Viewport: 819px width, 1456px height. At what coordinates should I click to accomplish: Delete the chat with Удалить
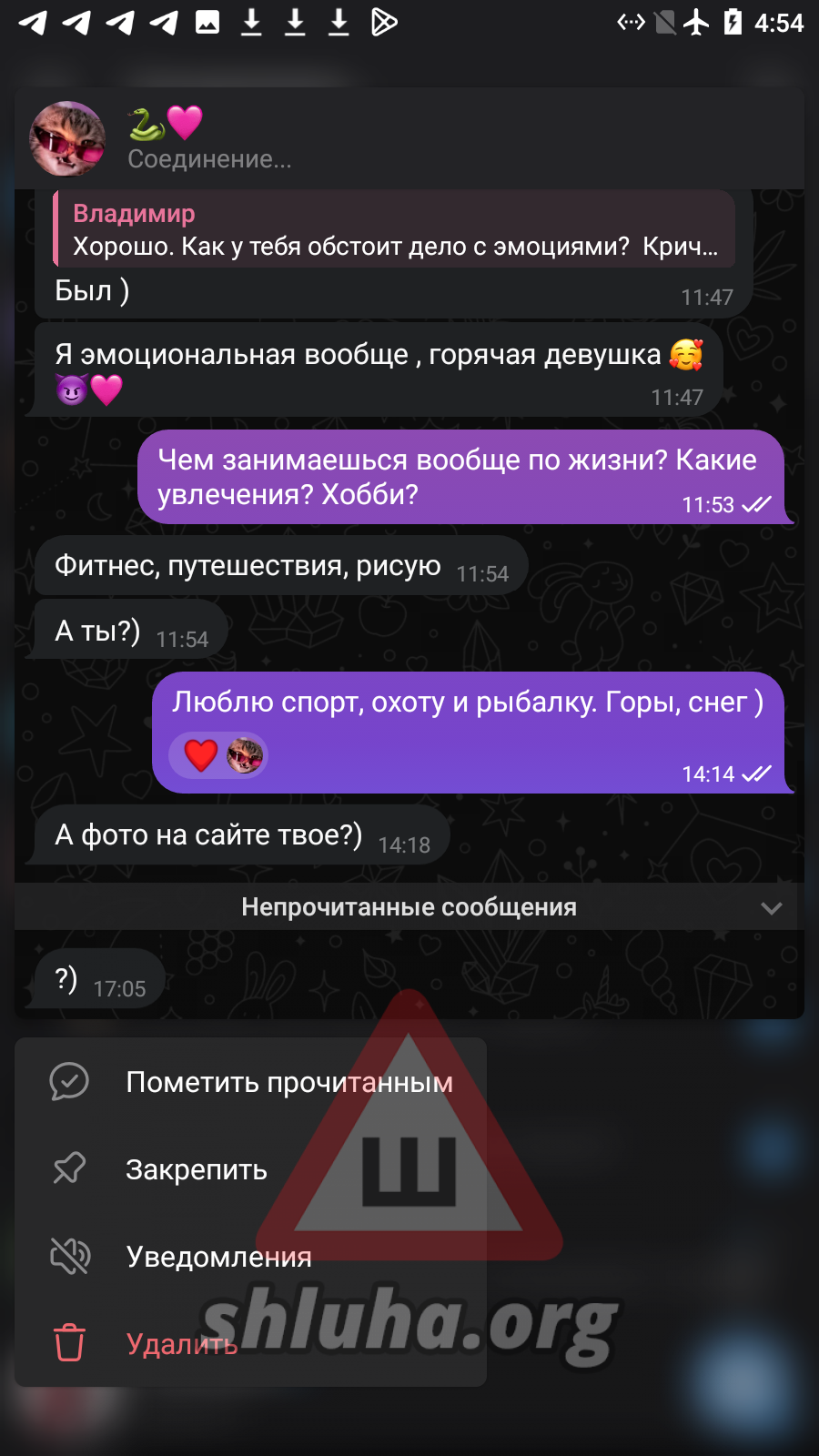[250, 1344]
